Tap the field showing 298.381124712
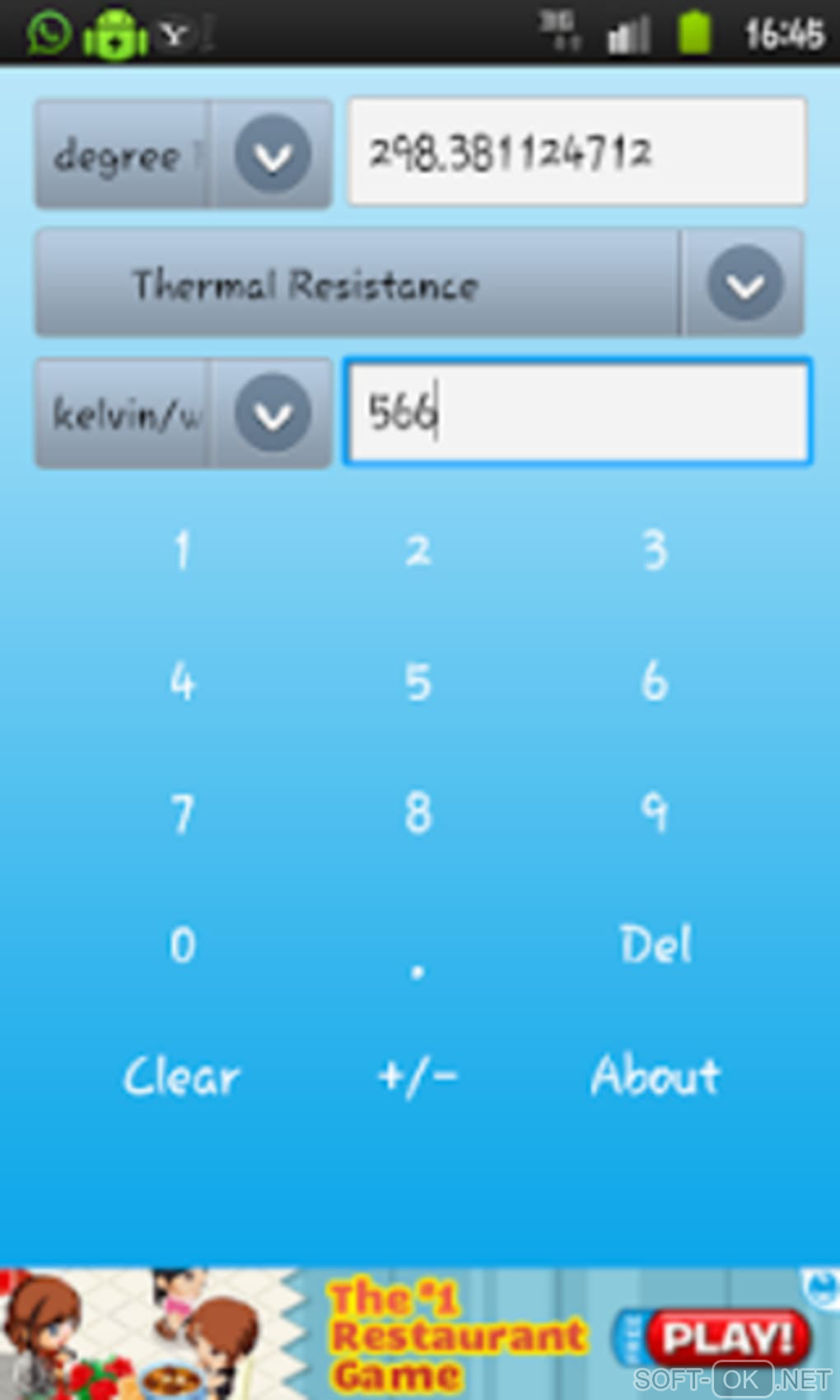The height and width of the screenshot is (1400, 840). (x=576, y=152)
